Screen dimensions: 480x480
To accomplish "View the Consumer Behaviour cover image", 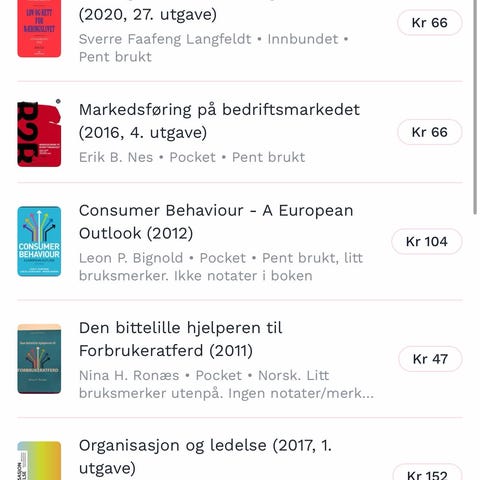I will (x=39, y=241).
